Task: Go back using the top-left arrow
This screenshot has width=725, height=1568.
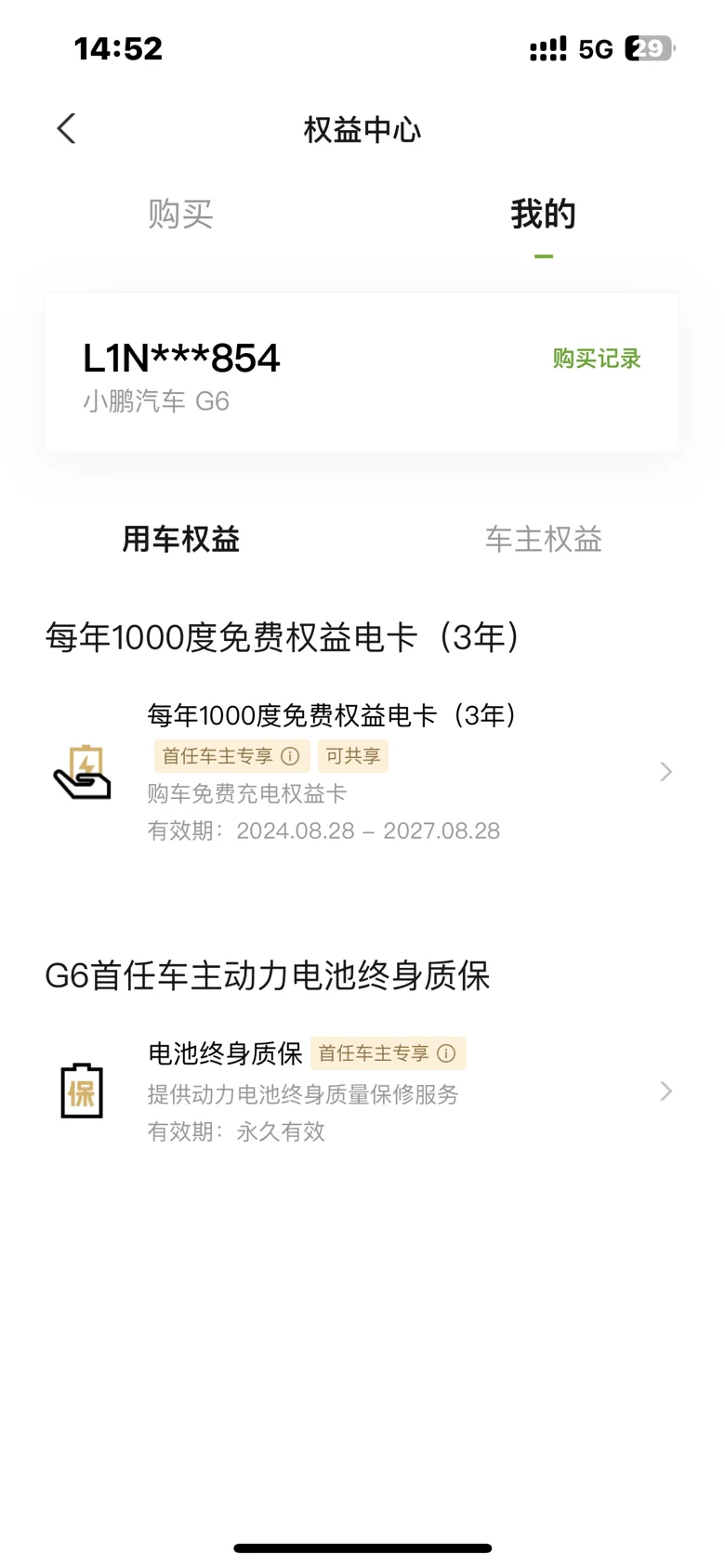Action: [x=66, y=129]
